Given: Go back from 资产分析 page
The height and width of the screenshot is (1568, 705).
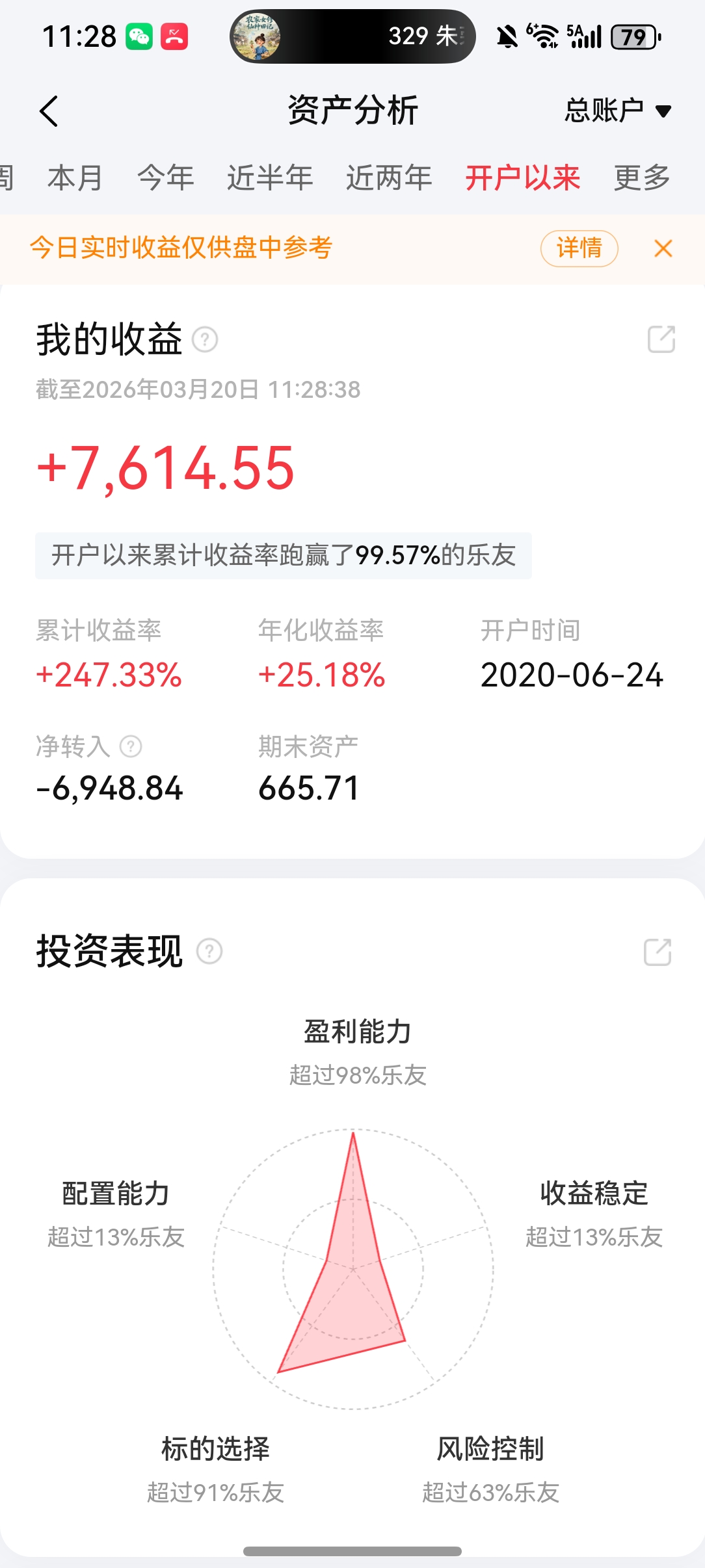Looking at the screenshot, I should 49,111.
